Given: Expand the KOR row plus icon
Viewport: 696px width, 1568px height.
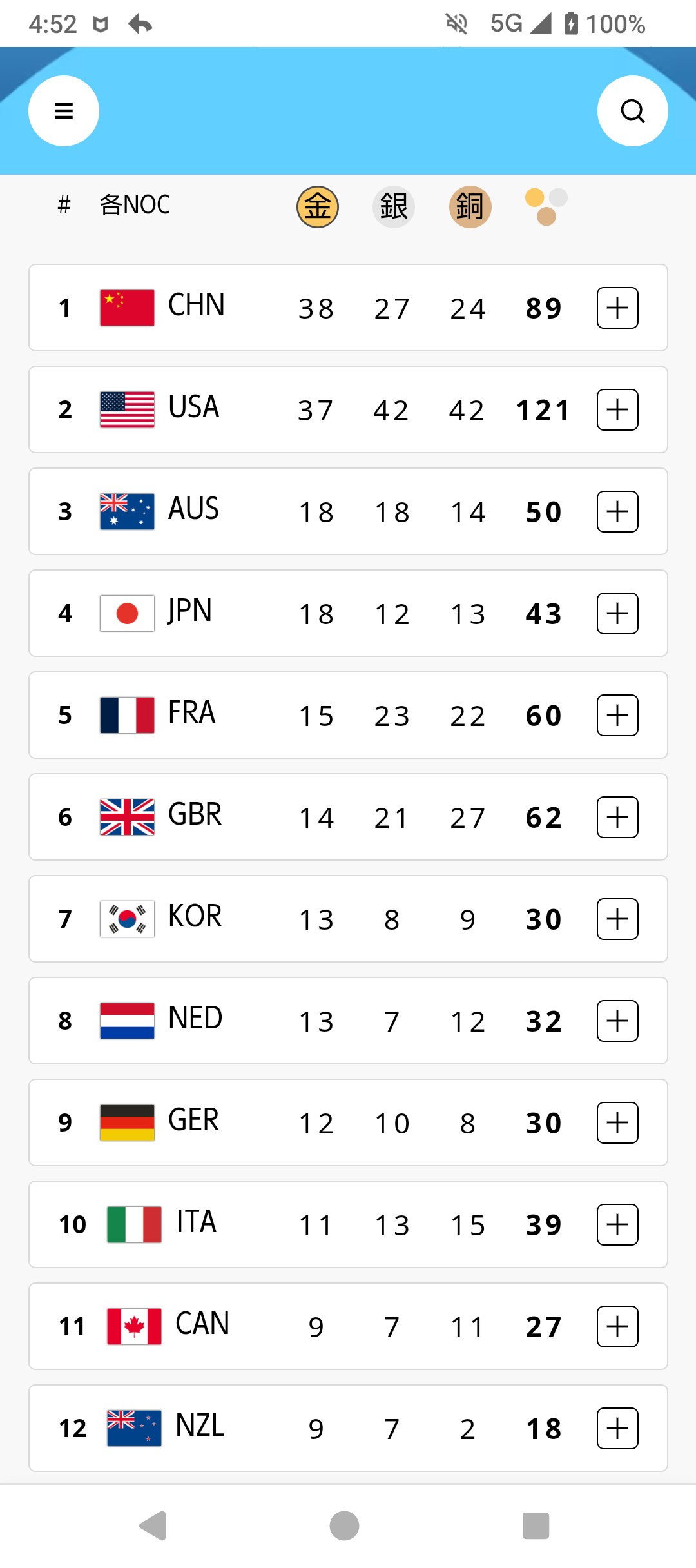Looking at the screenshot, I should click(x=617, y=919).
